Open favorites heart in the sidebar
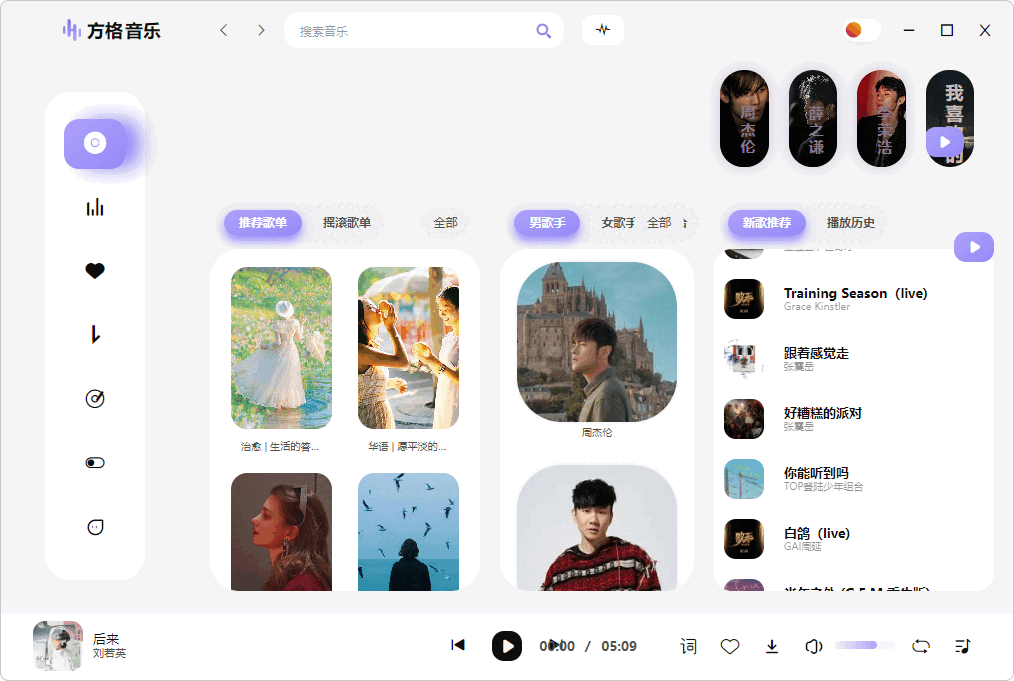Screen dimensions: 1014x681 pyautogui.click(x=95, y=270)
